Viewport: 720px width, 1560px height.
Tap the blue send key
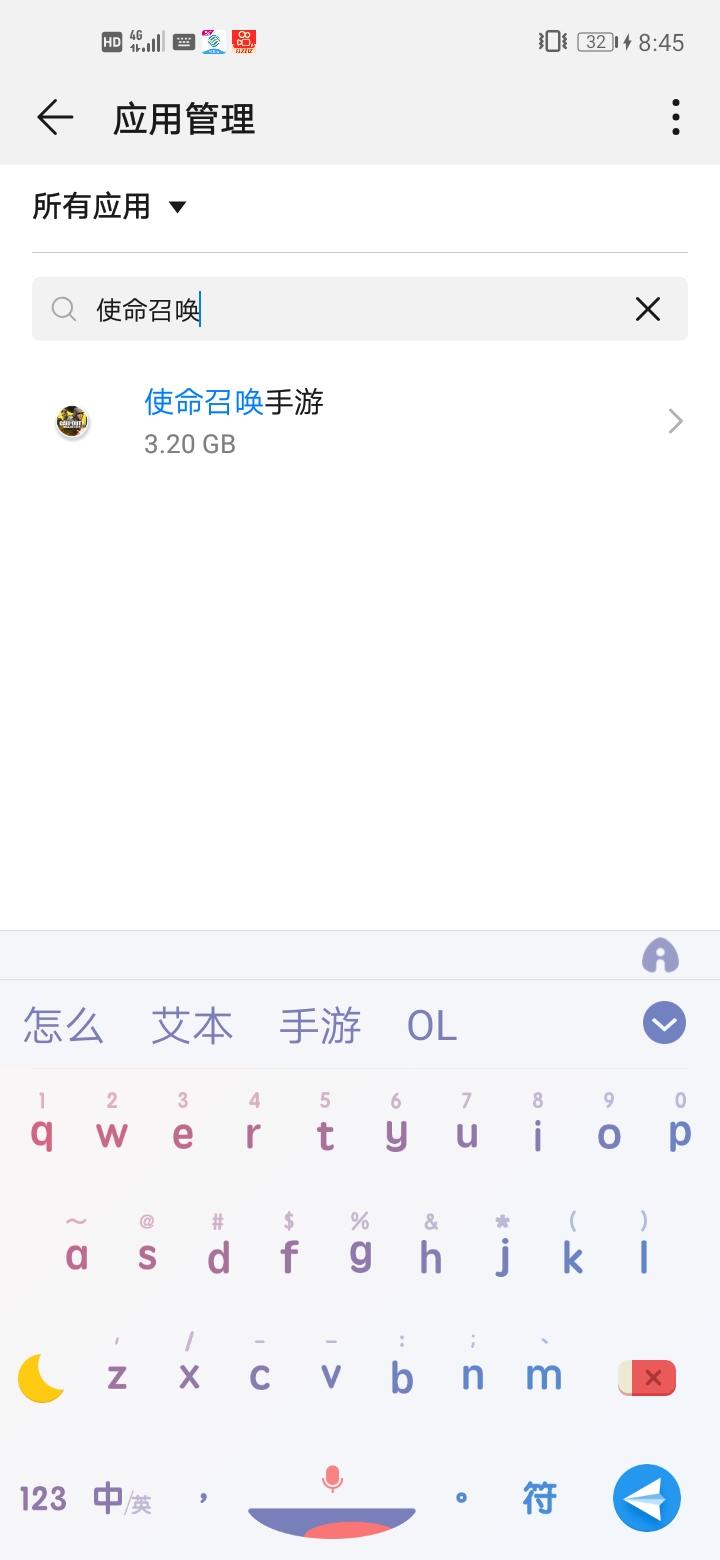[x=647, y=1498]
